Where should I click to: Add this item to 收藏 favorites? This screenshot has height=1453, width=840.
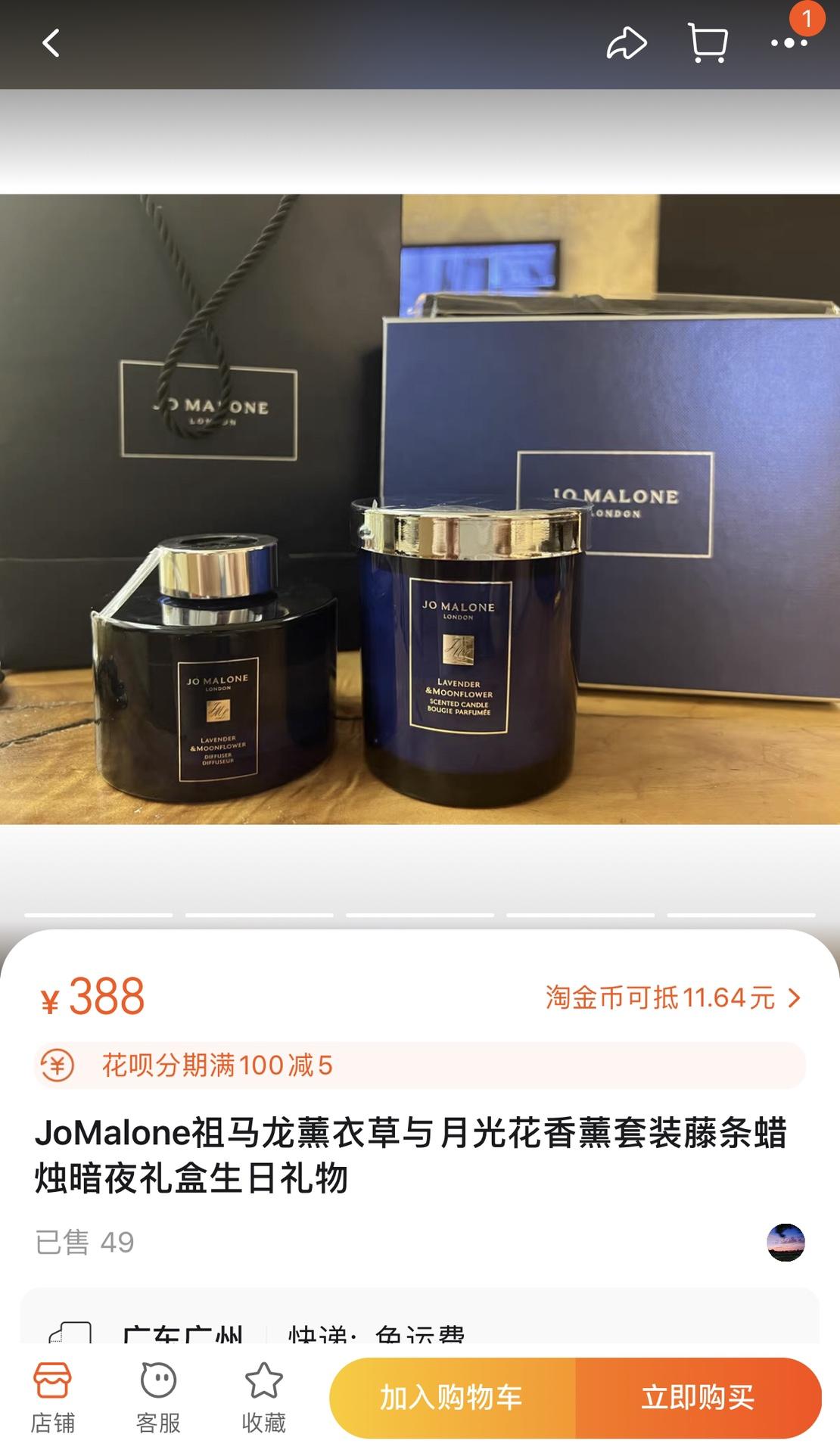263,1397
